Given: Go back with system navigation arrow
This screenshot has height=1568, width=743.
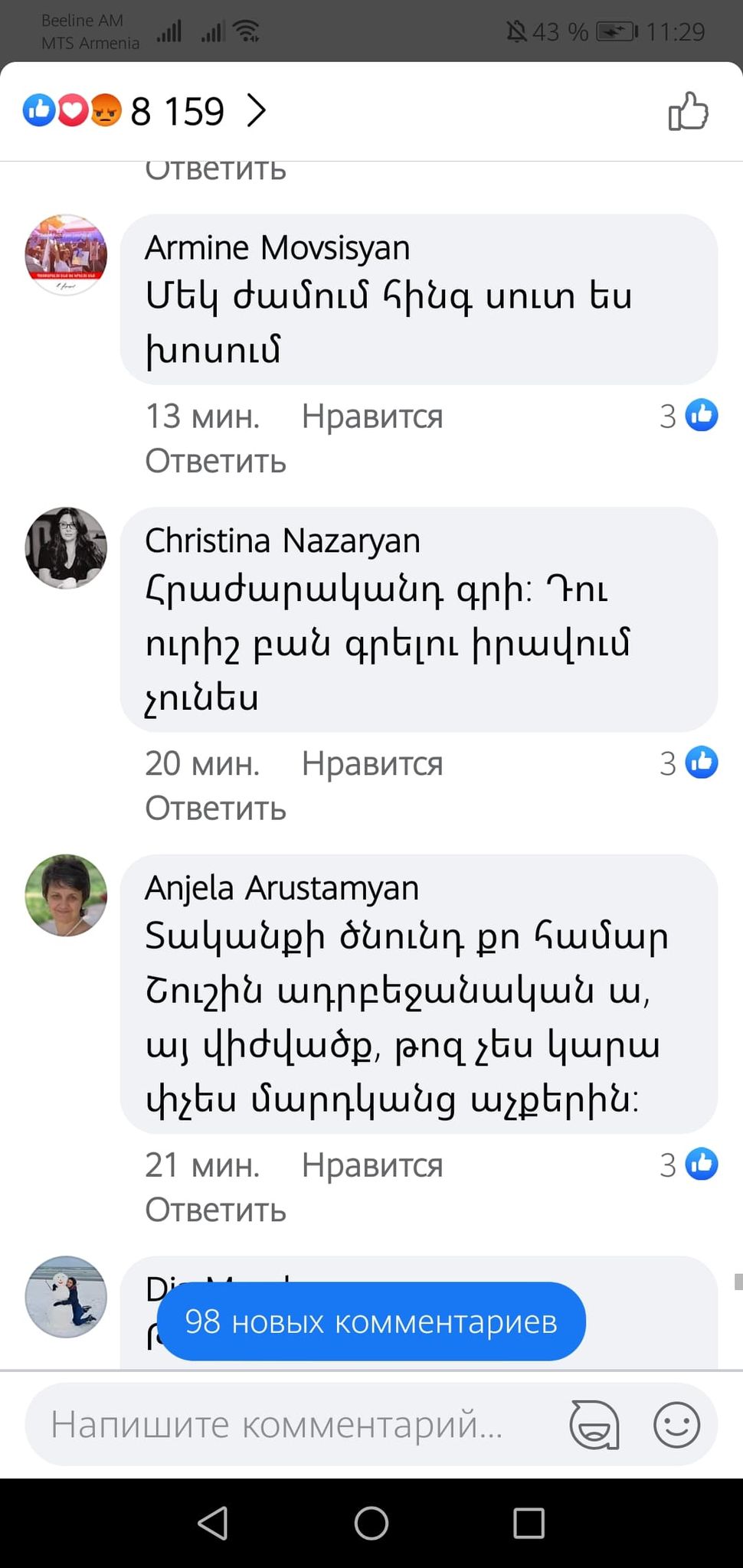Looking at the screenshot, I should (x=213, y=1523).
